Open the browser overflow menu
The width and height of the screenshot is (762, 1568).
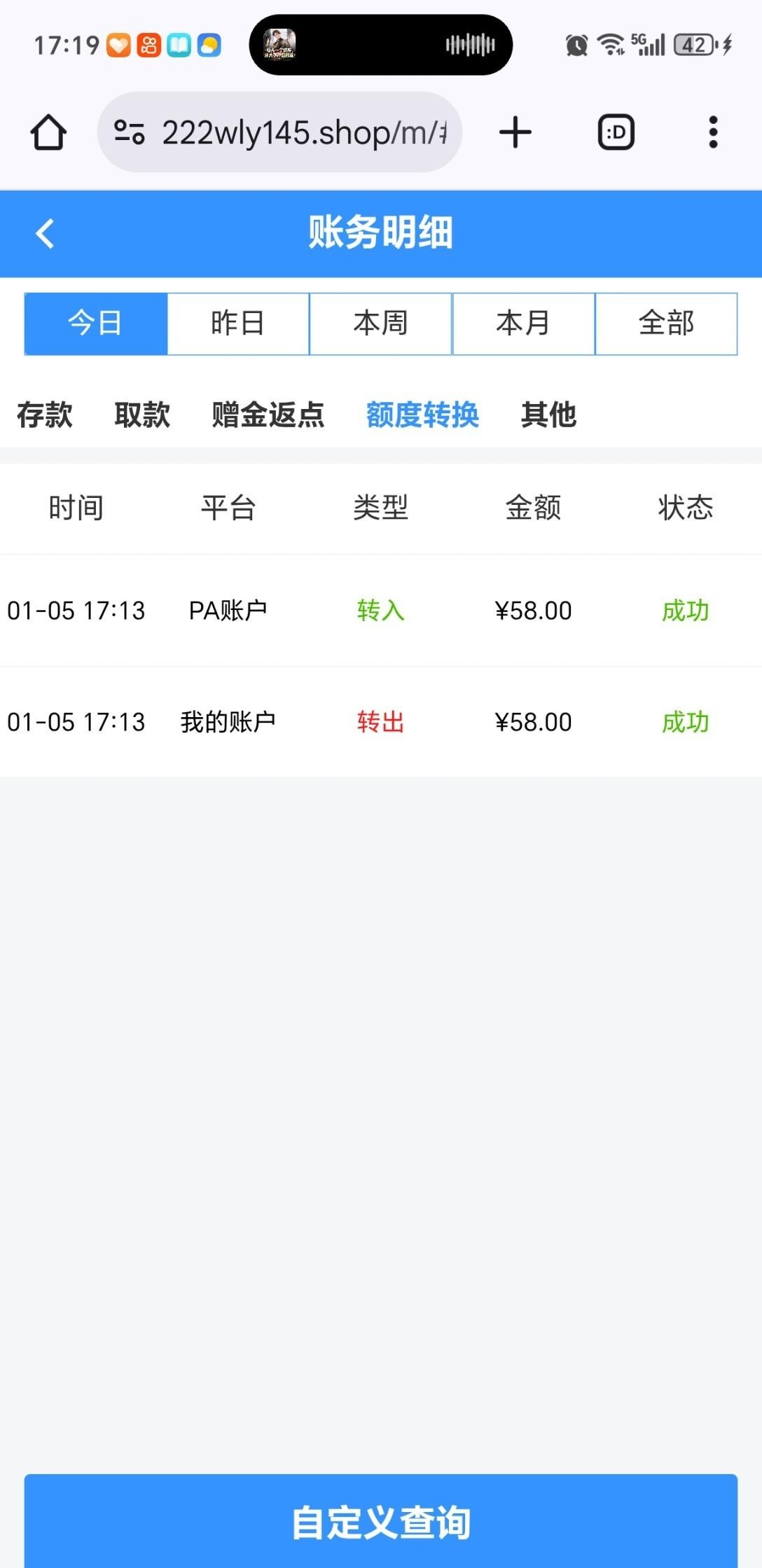coord(713,132)
